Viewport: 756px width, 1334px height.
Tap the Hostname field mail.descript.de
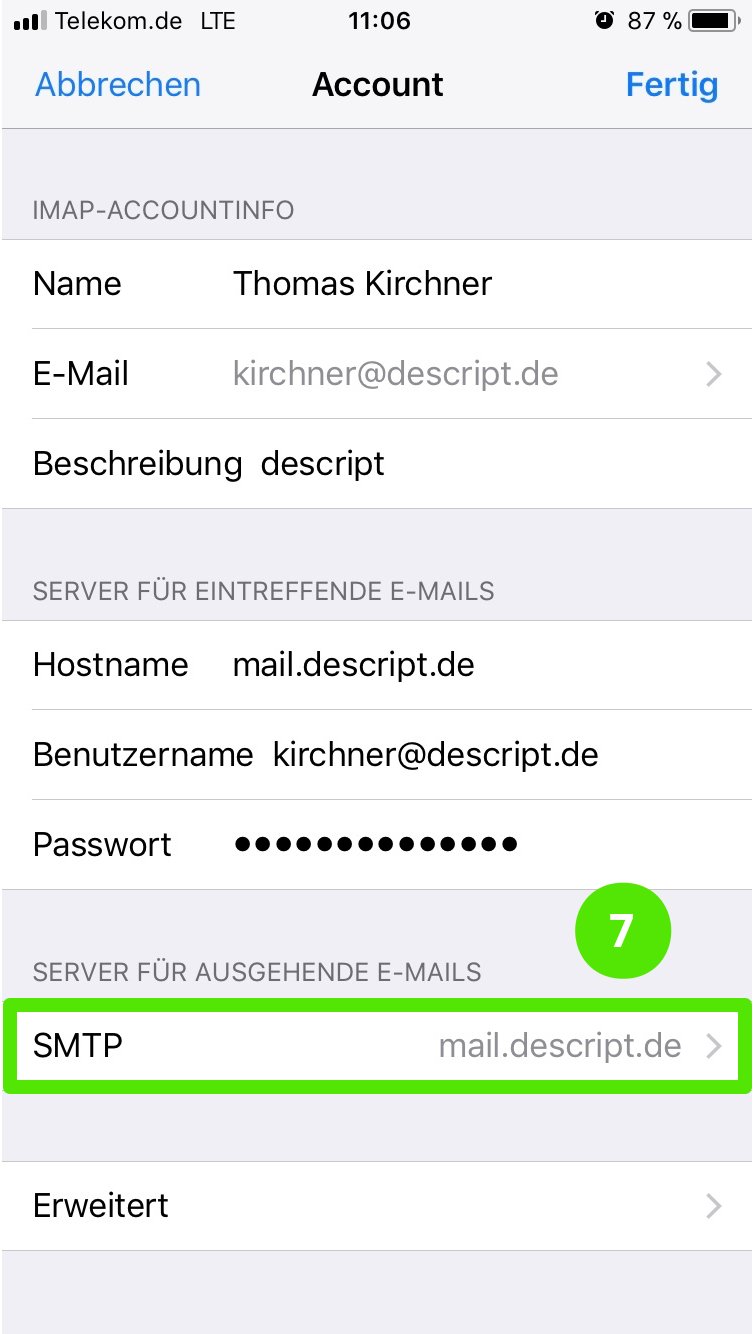[378, 665]
